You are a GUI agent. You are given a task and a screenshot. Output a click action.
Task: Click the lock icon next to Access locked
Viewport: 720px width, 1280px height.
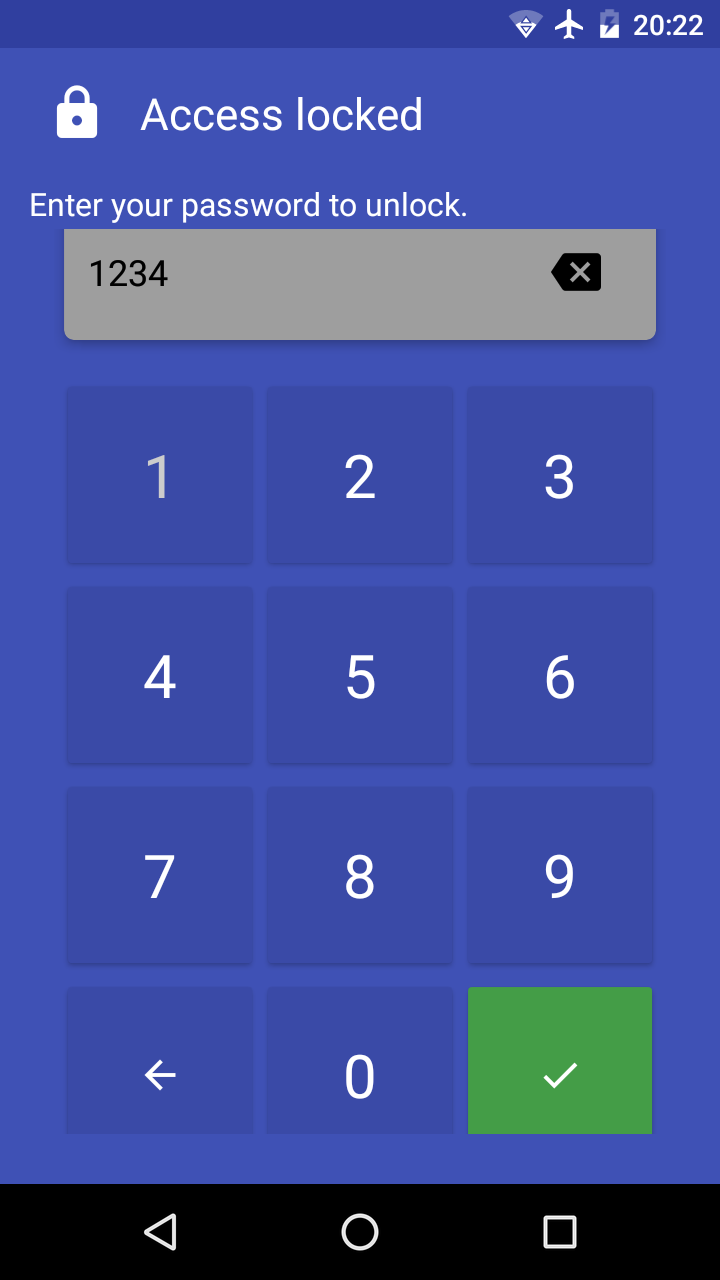pos(77,113)
